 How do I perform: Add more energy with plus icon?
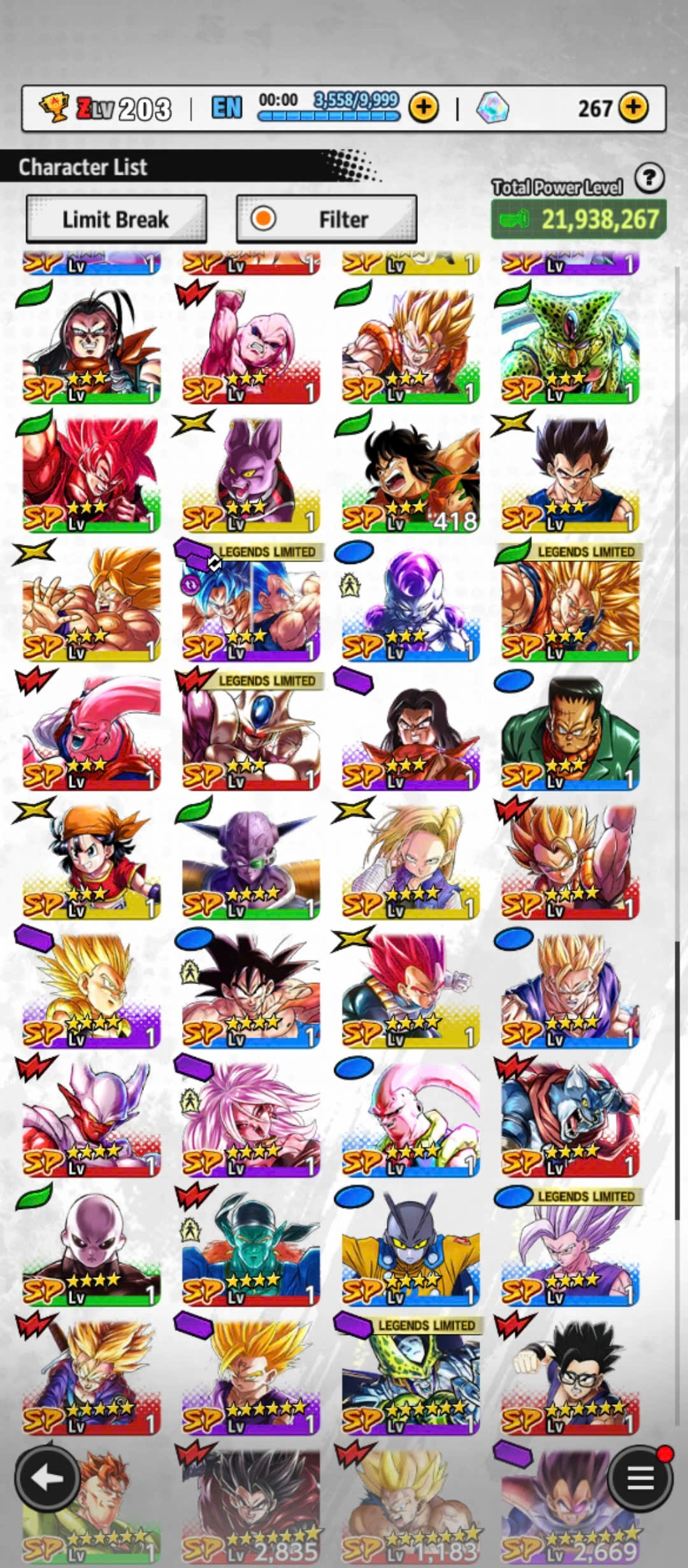[x=424, y=108]
